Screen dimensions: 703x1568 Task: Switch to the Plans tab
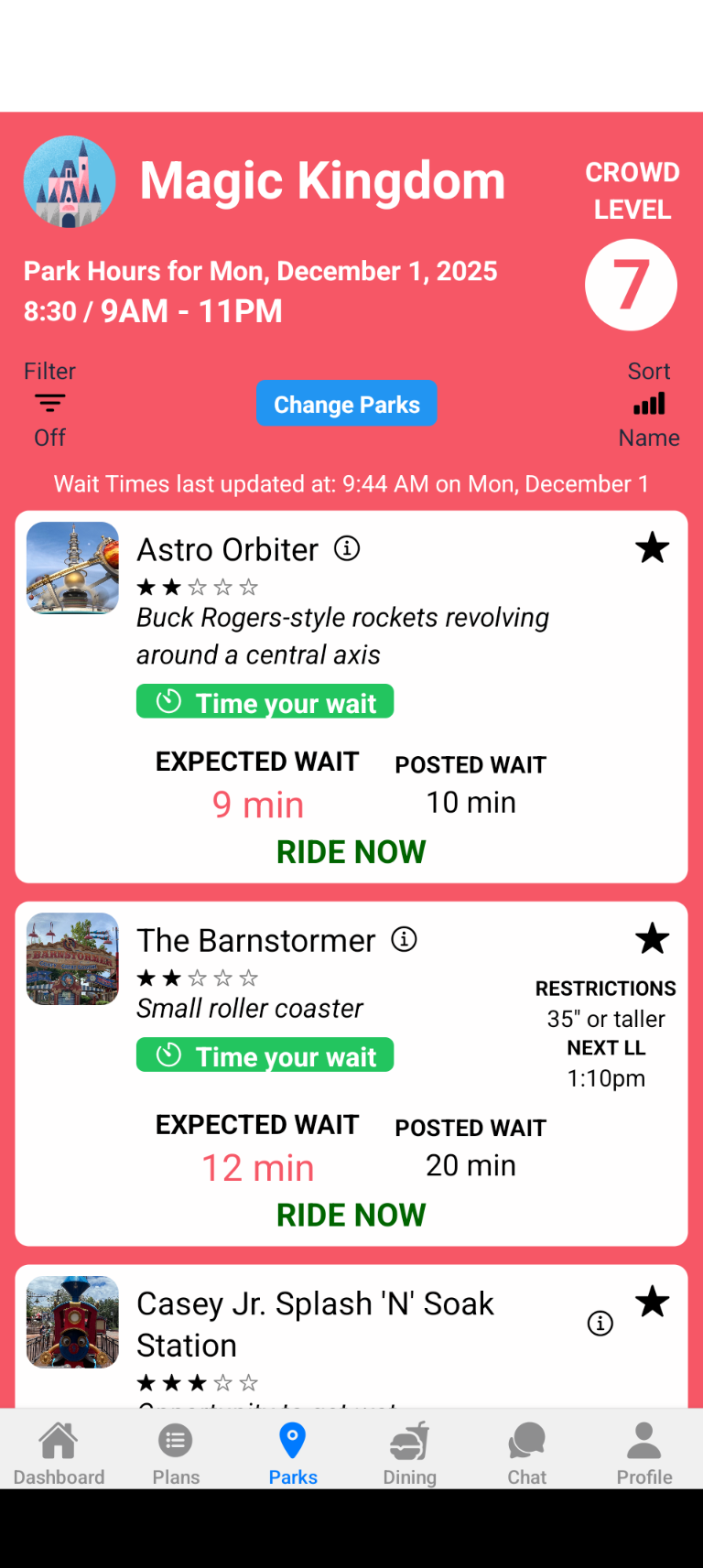(176, 1452)
